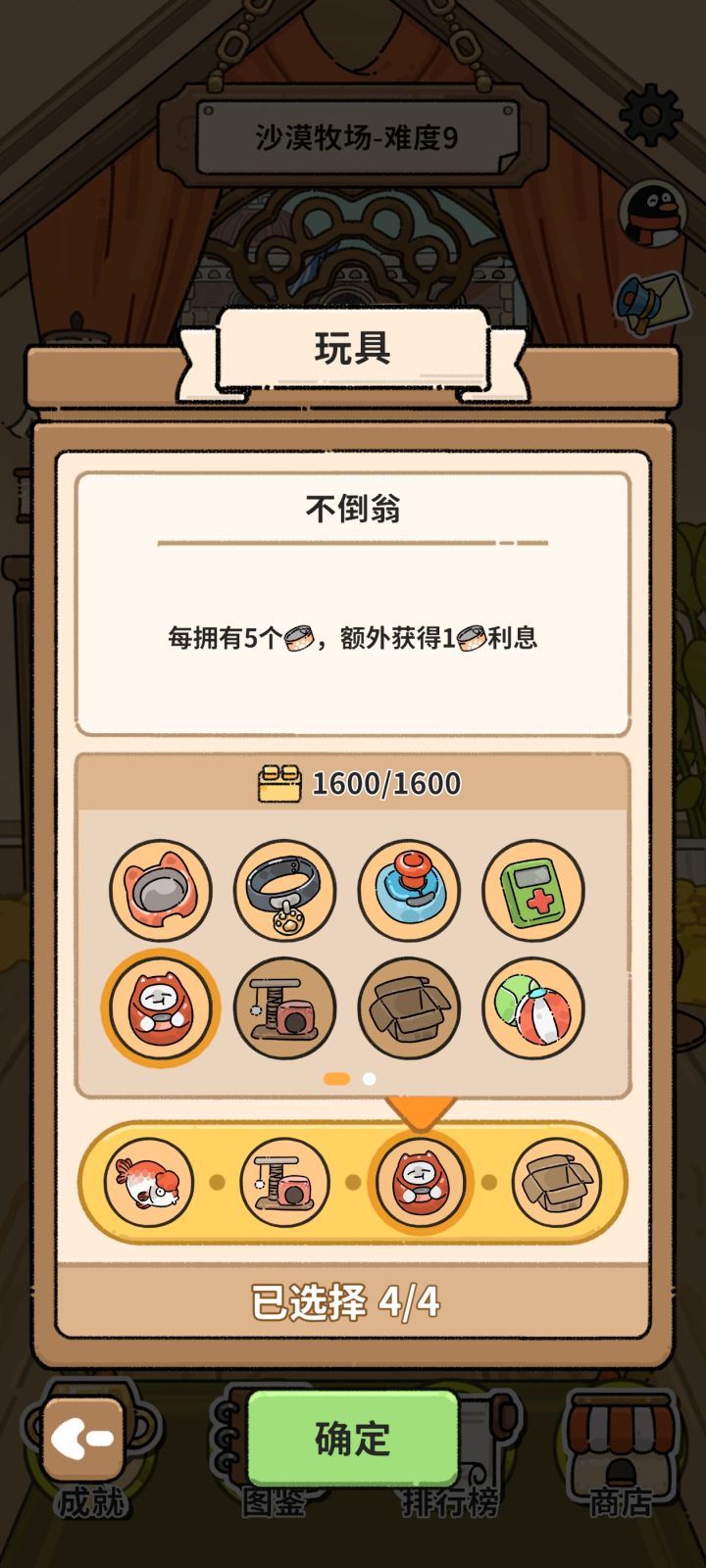The height and width of the screenshot is (1568, 706).
Task: Deselect the highlighted 不倒翁 tumbler toy
Action: (x=160, y=1007)
